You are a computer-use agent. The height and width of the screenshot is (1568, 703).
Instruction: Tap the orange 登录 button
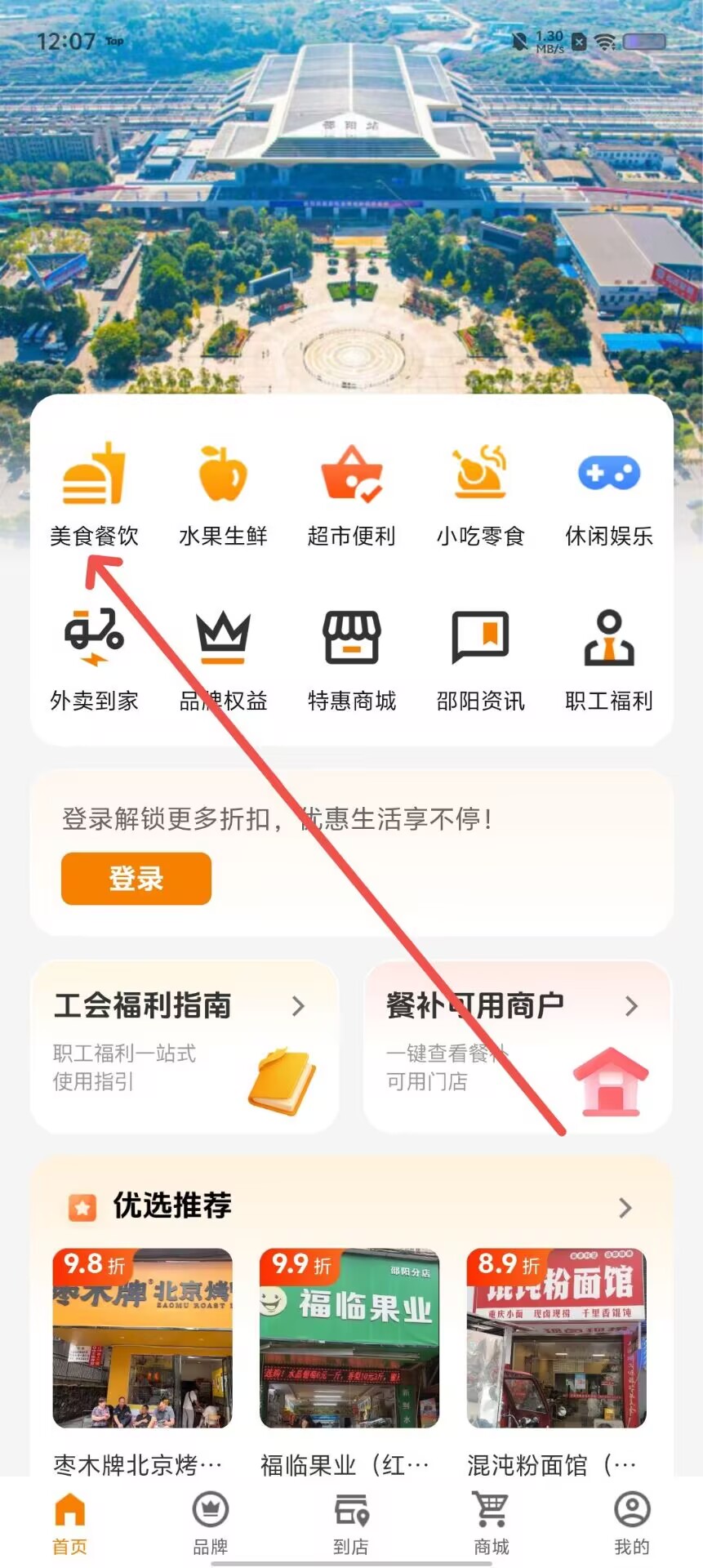click(x=136, y=879)
